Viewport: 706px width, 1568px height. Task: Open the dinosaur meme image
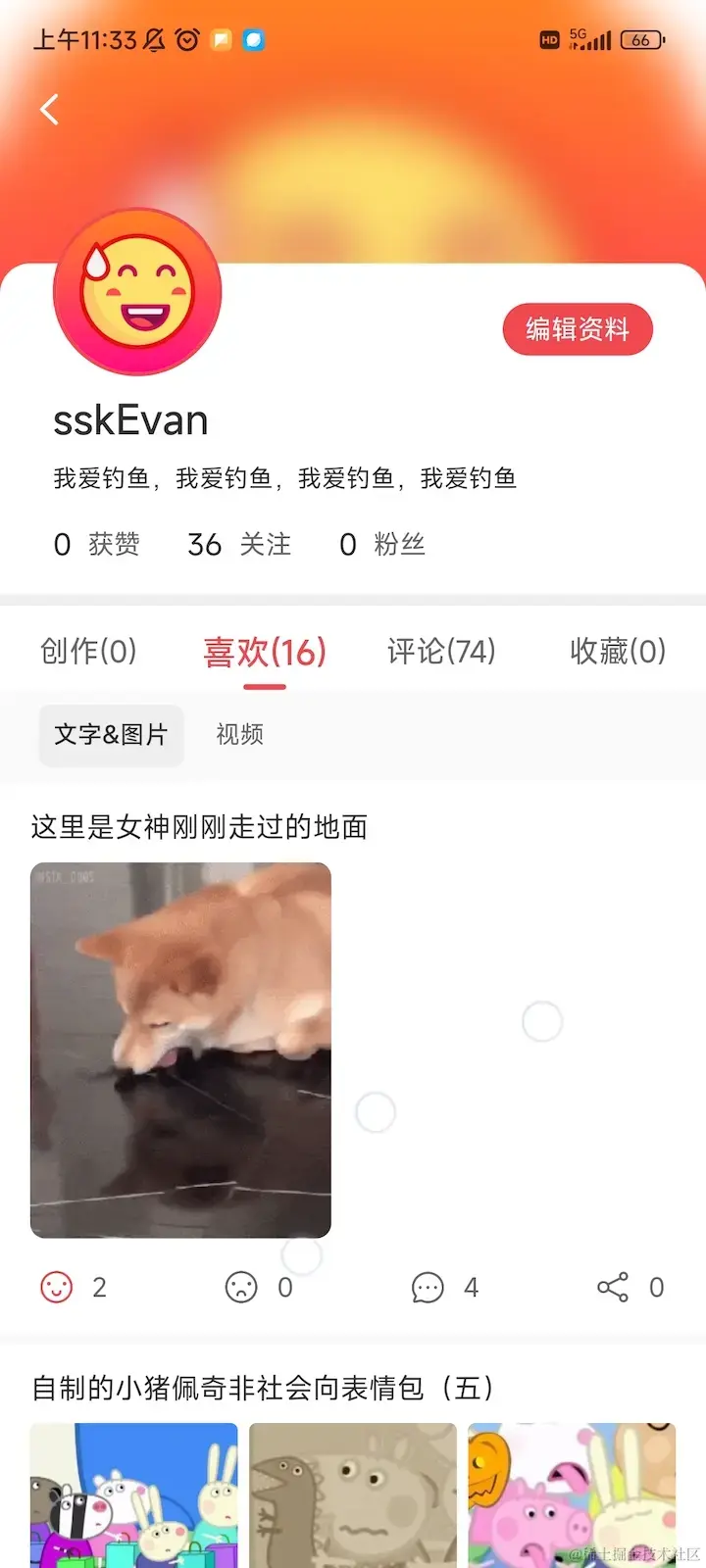point(353,1494)
